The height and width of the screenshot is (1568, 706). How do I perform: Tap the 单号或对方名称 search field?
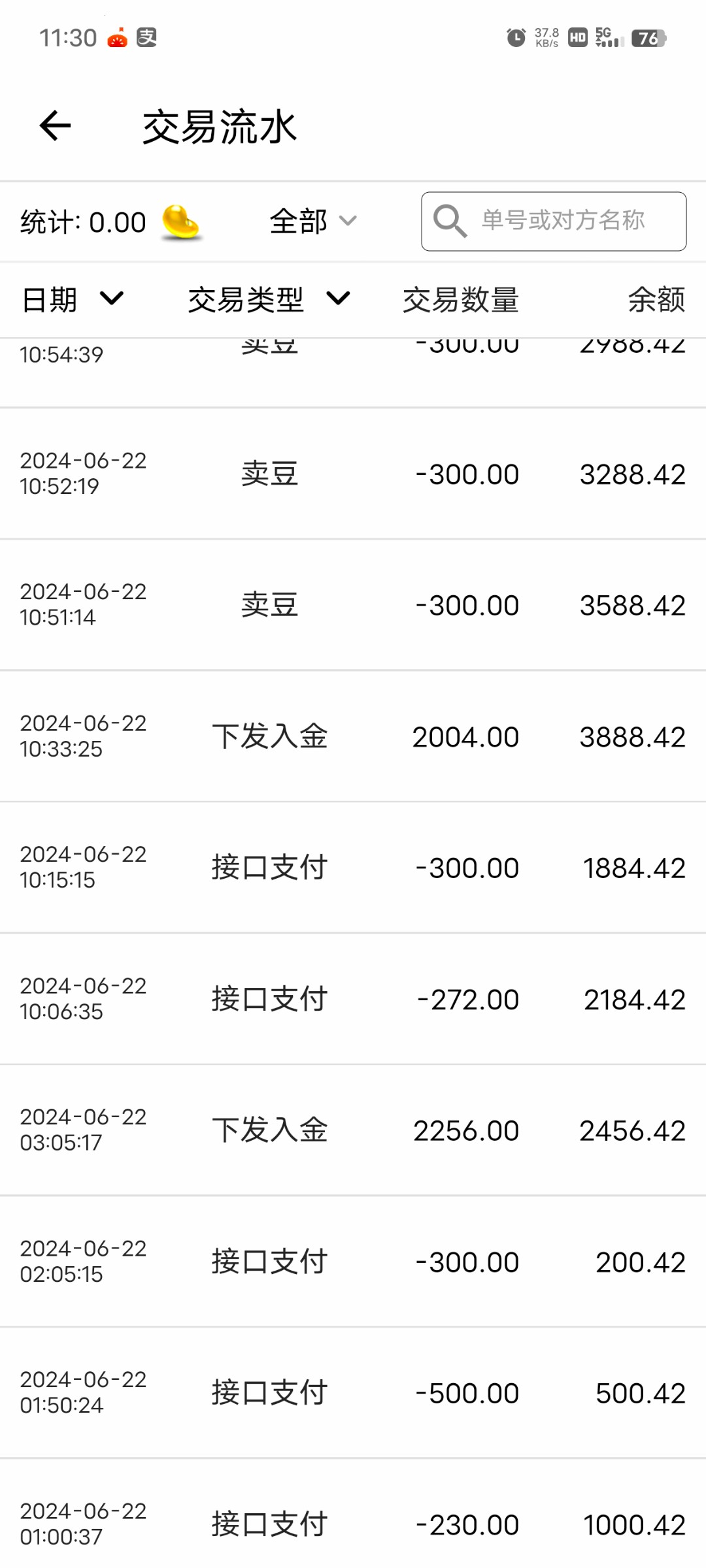[x=562, y=221]
